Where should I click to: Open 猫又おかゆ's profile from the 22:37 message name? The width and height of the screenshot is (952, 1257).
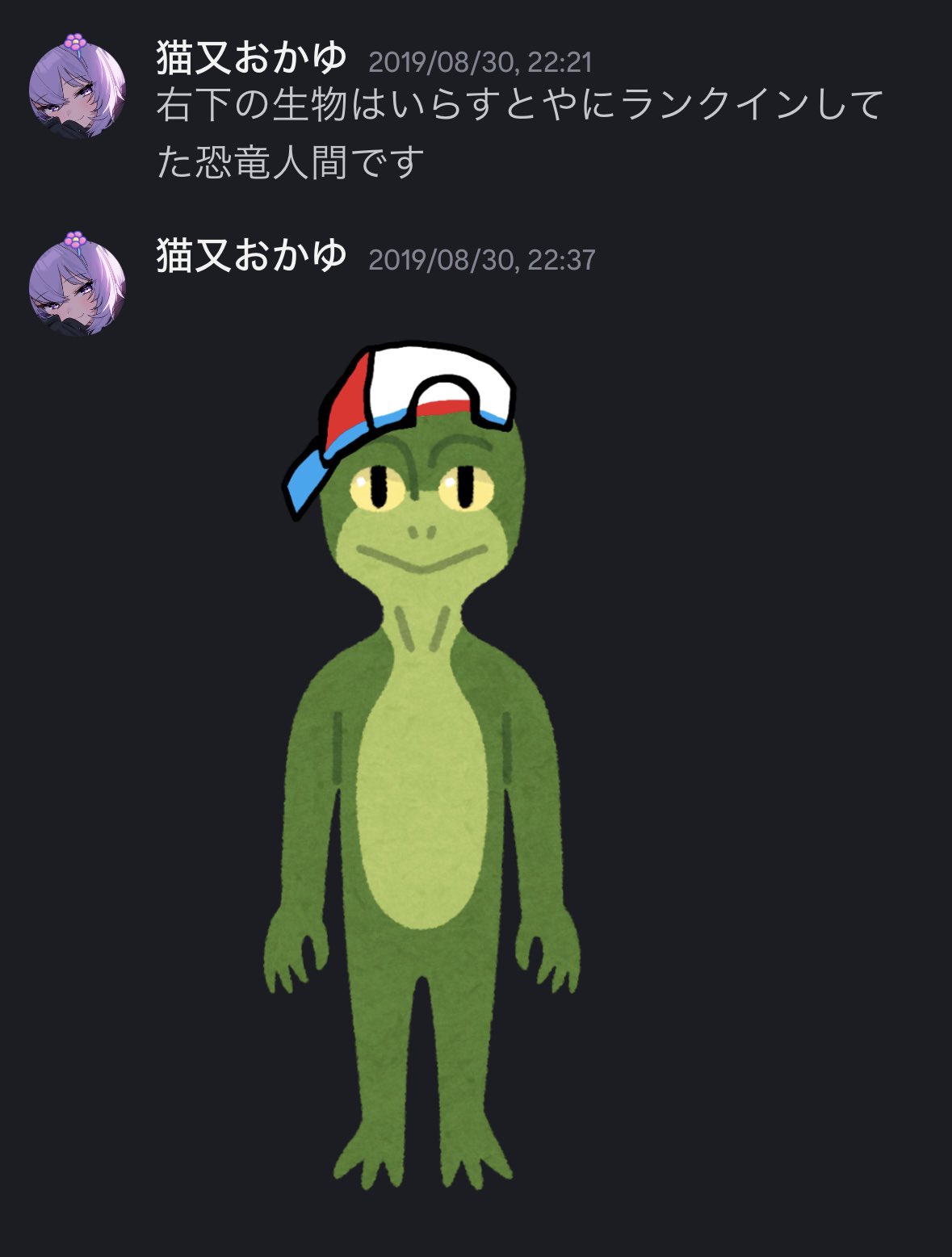click(x=251, y=256)
